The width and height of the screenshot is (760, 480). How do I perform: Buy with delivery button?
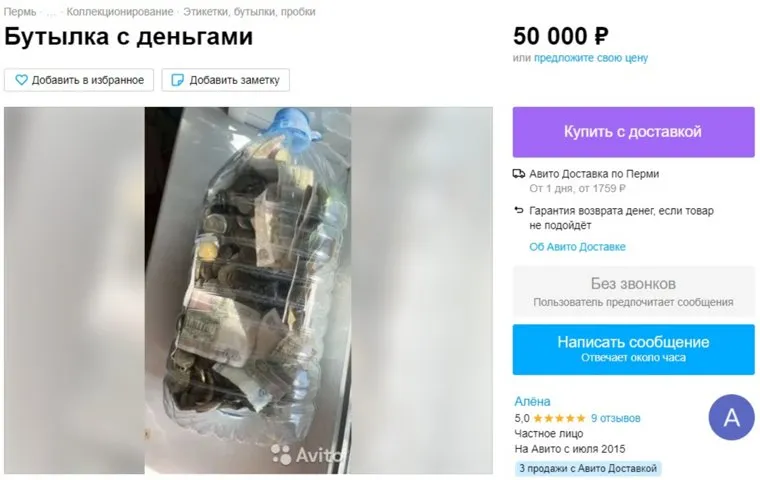click(x=633, y=132)
